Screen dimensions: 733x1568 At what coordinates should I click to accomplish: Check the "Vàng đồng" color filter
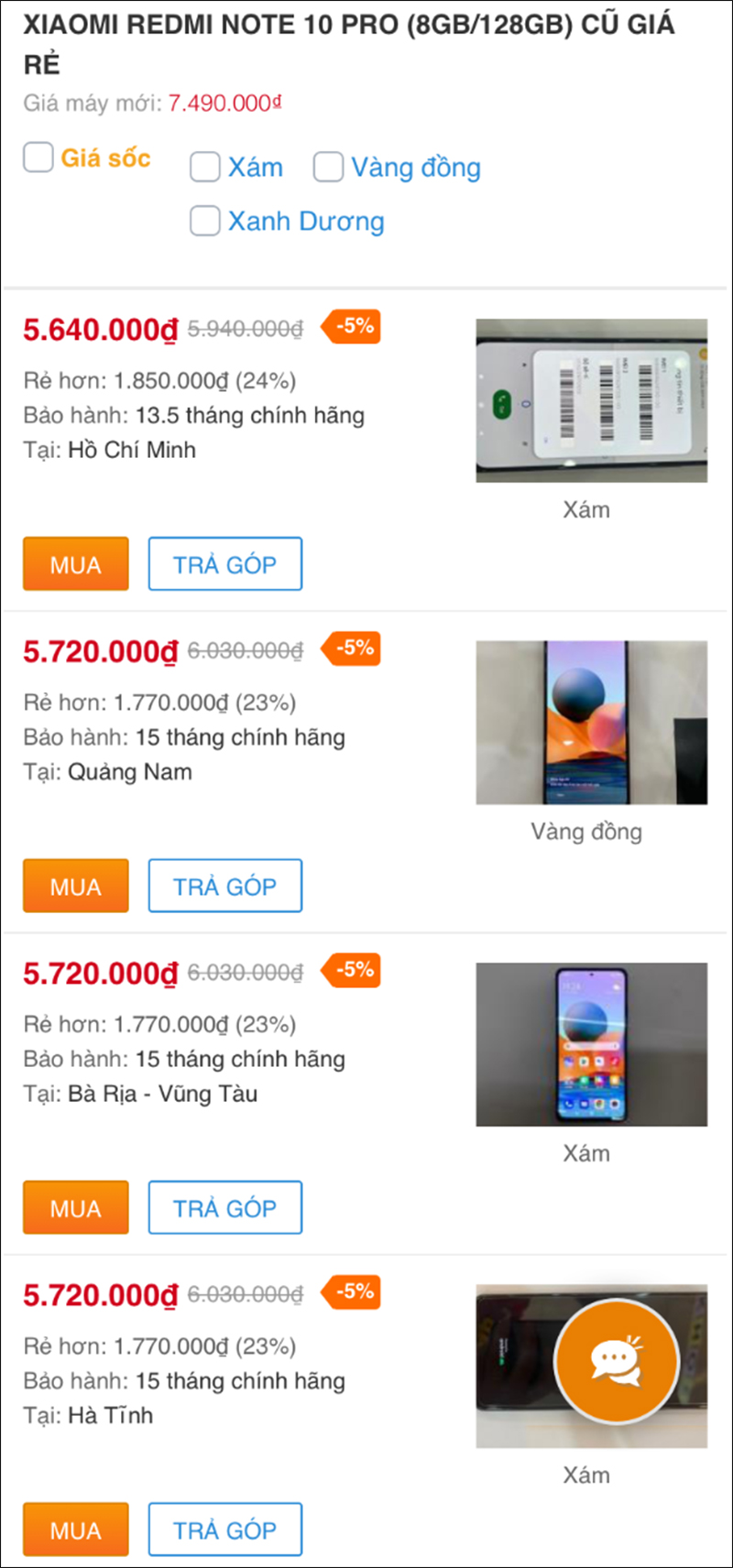(328, 167)
